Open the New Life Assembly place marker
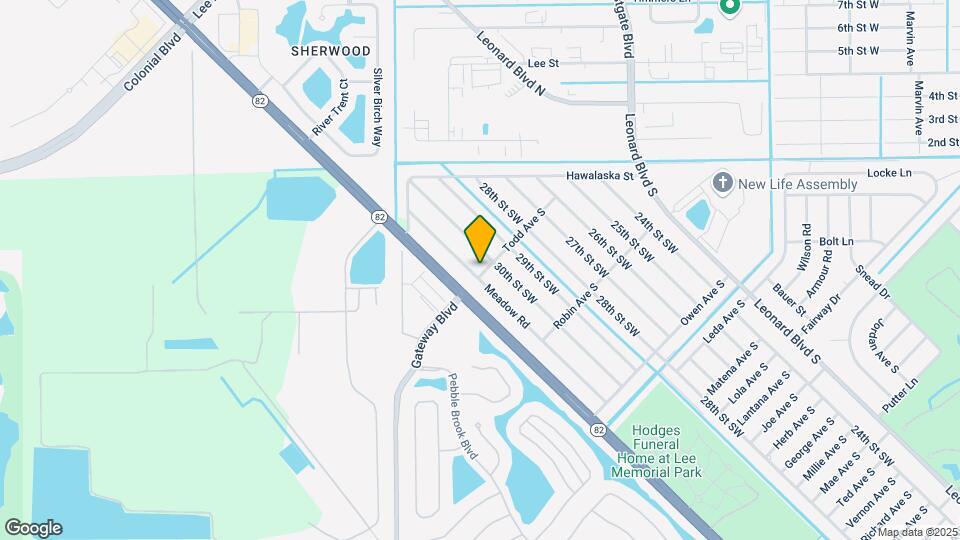The height and width of the screenshot is (540, 960). pos(721,183)
